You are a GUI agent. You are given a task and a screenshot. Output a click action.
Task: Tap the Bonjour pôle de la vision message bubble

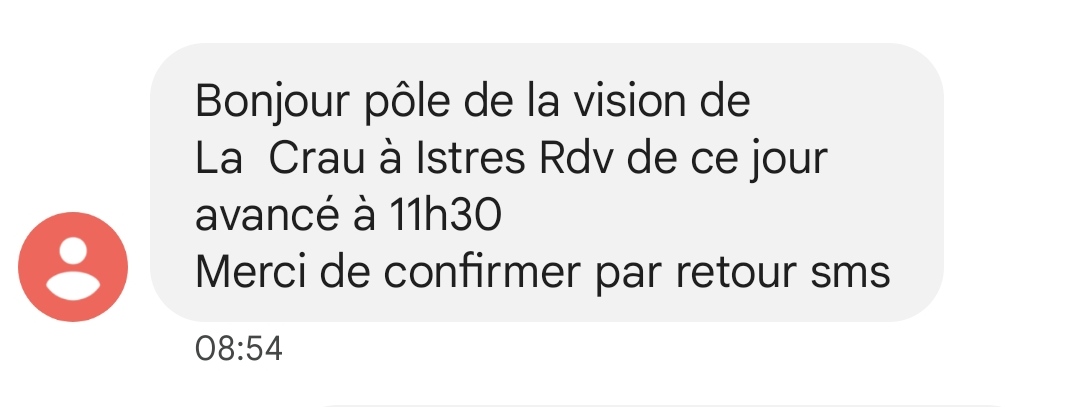click(x=545, y=183)
